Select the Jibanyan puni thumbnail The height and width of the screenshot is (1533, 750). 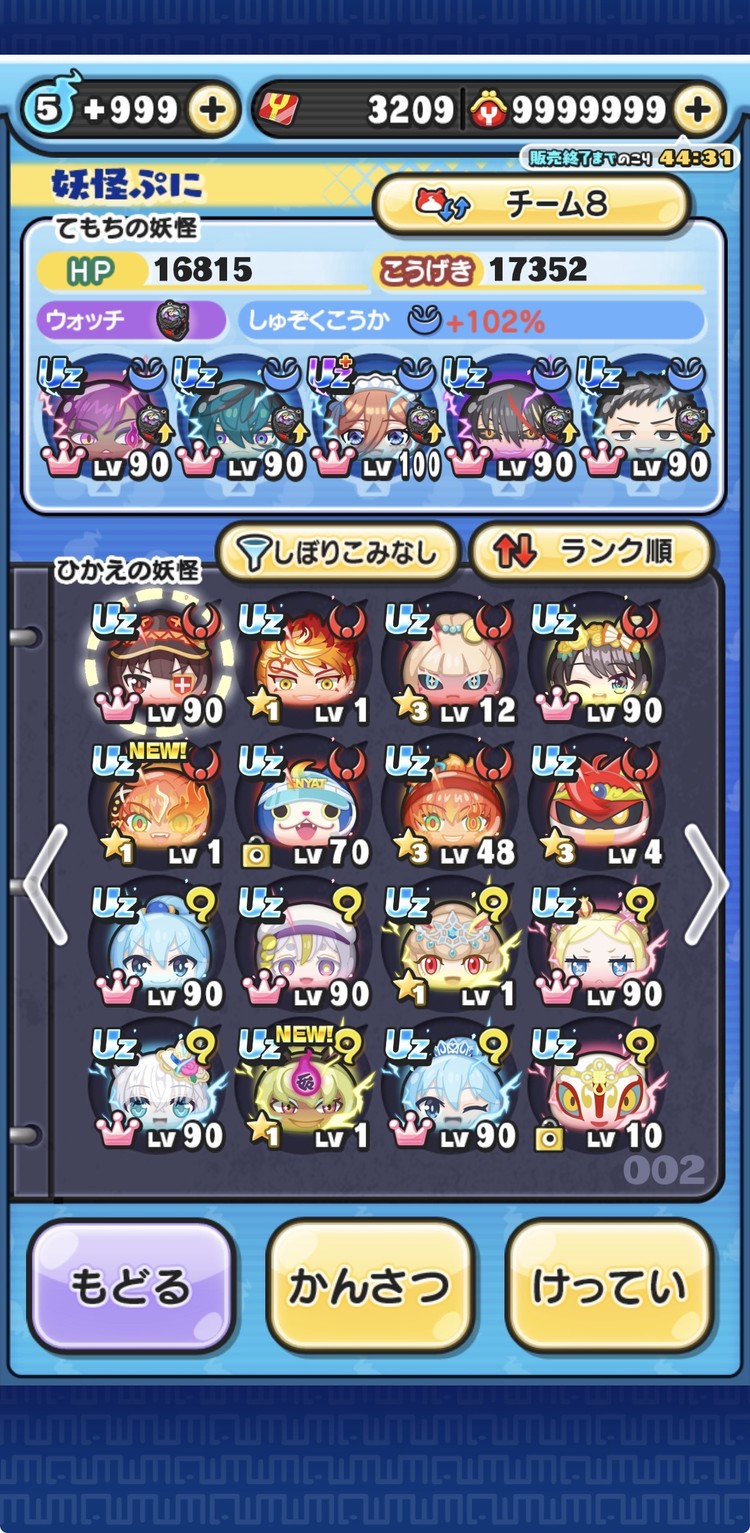click(x=300, y=810)
